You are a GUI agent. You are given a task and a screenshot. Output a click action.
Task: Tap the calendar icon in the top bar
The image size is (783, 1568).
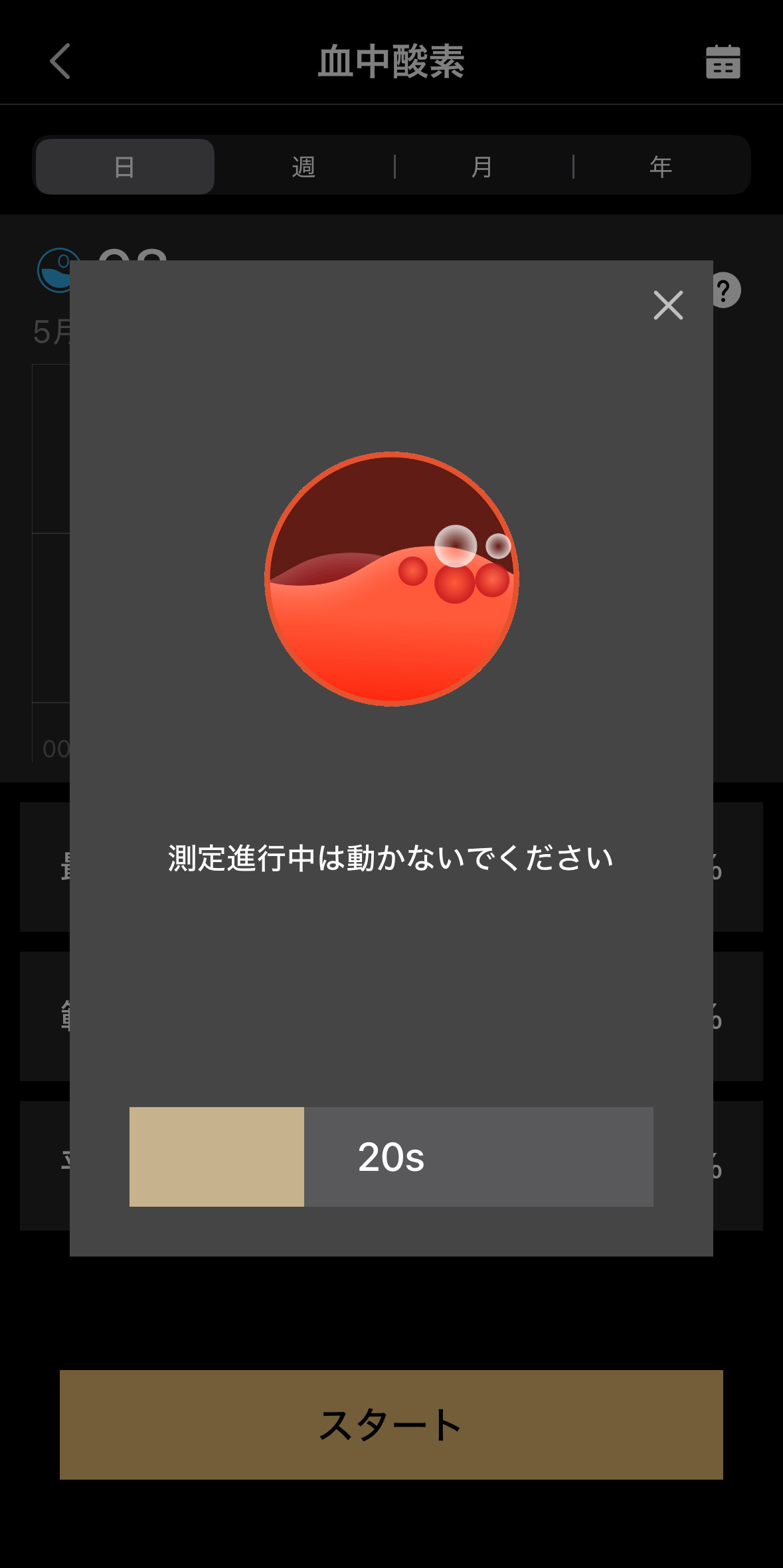pyautogui.click(x=723, y=62)
